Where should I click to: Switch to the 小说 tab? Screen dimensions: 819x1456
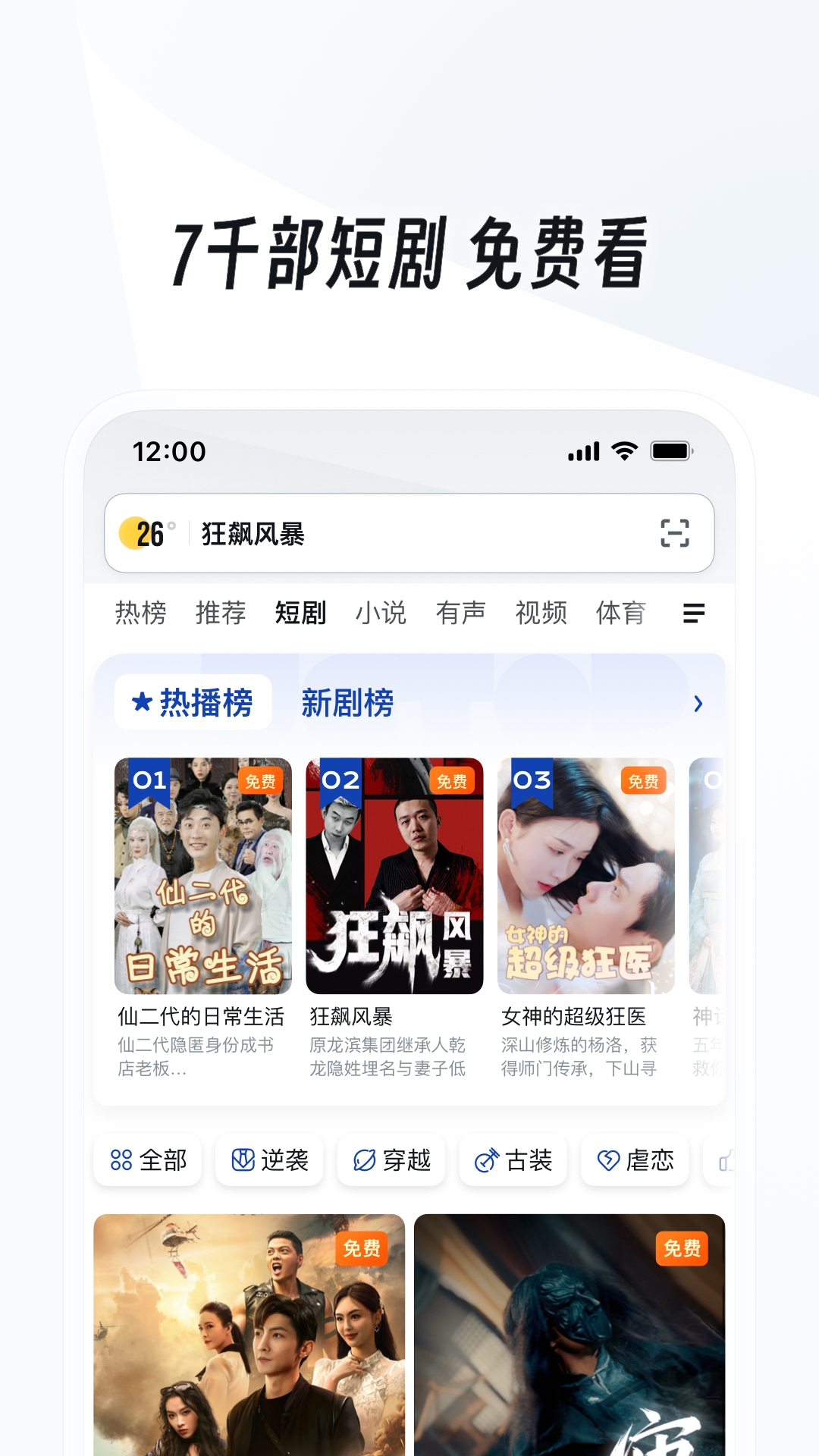click(381, 613)
